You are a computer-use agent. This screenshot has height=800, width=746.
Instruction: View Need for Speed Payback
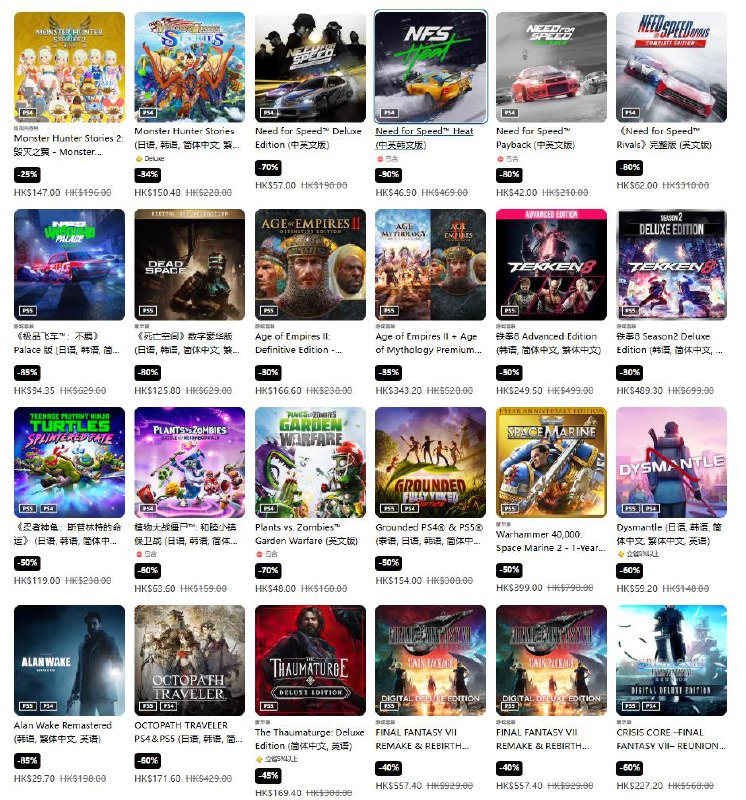[x=551, y=67]
